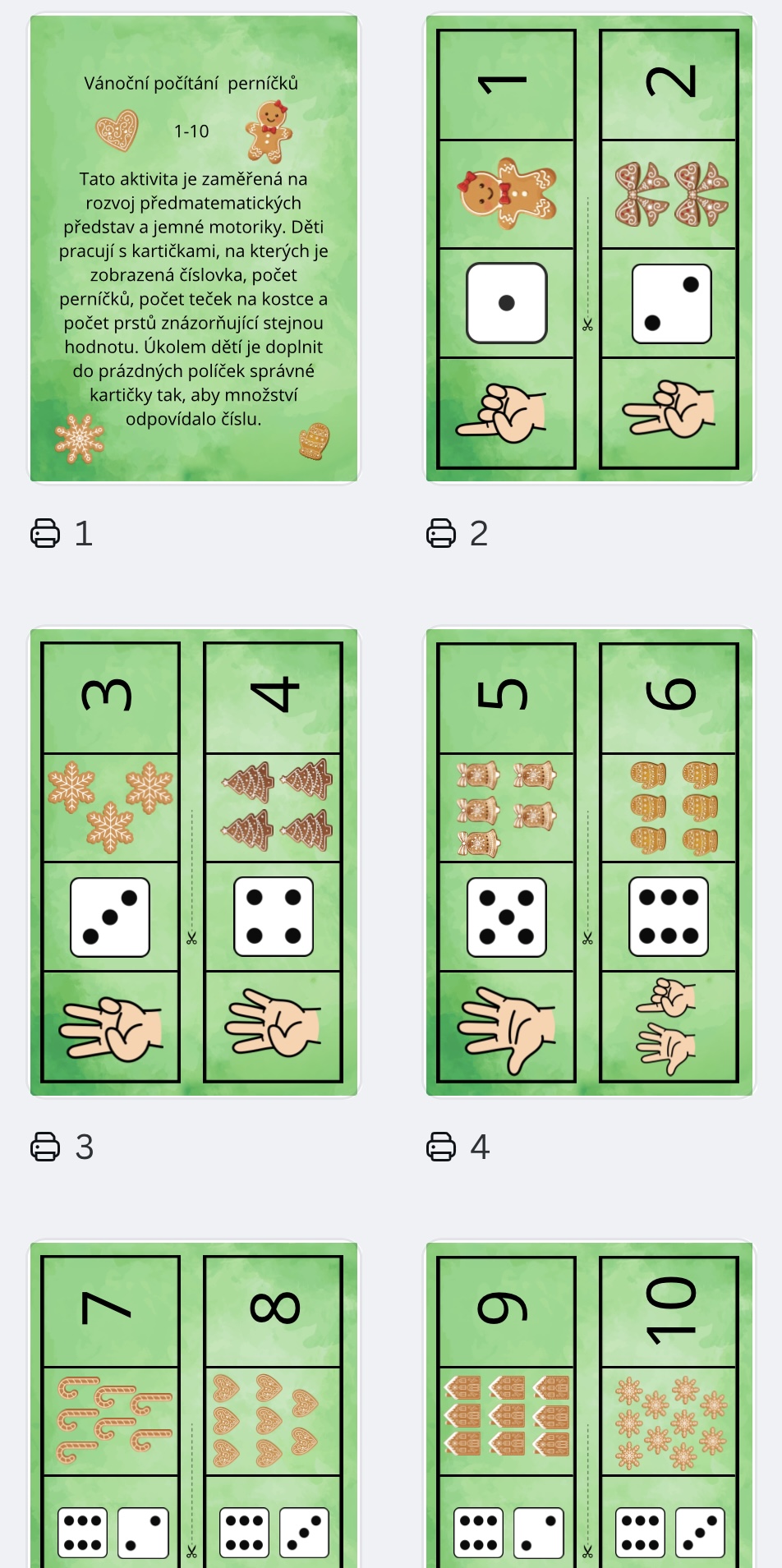Open the page thumbnail with numbers 9 and 10
This screenshot has height=1568, width=782.
point(589,1405)
